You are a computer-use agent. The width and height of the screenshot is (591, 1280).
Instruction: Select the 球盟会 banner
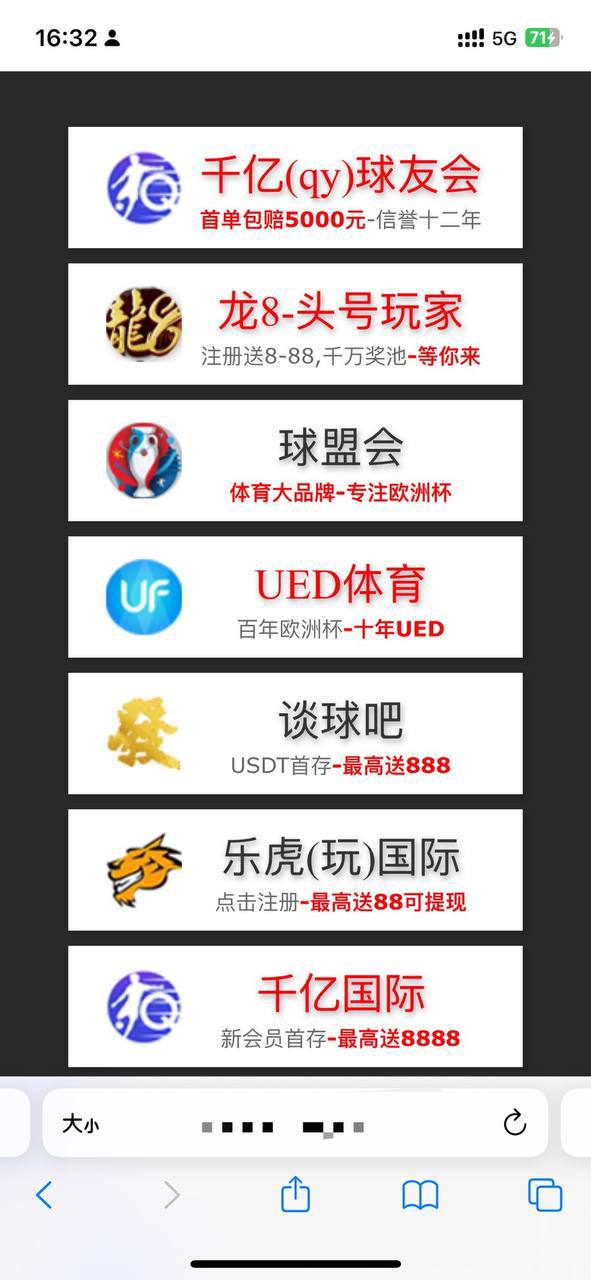click(295, 460)
